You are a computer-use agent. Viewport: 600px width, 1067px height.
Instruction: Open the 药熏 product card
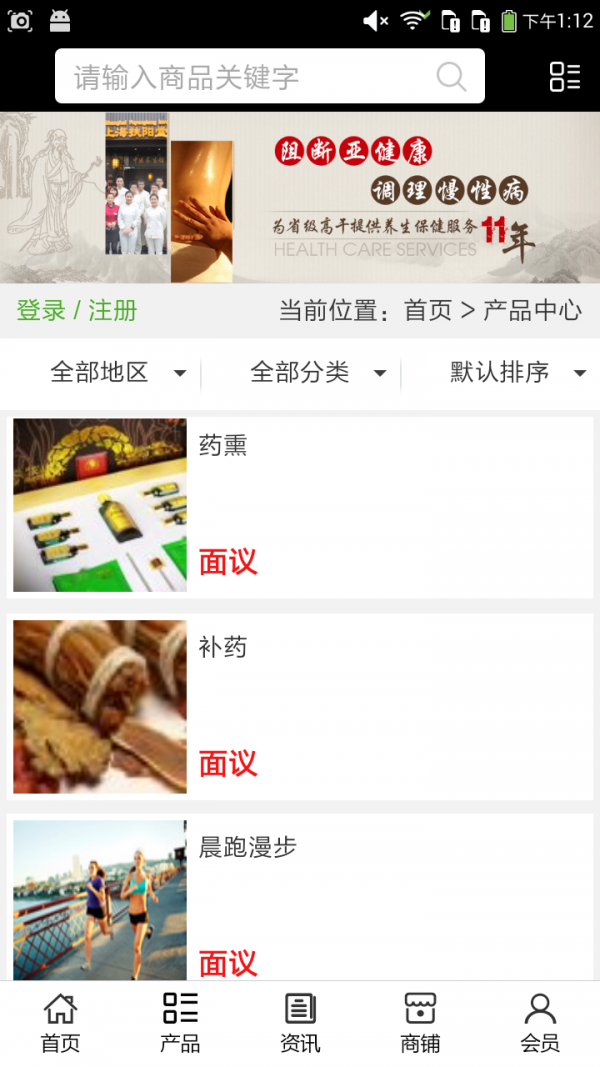coord(300,505)
